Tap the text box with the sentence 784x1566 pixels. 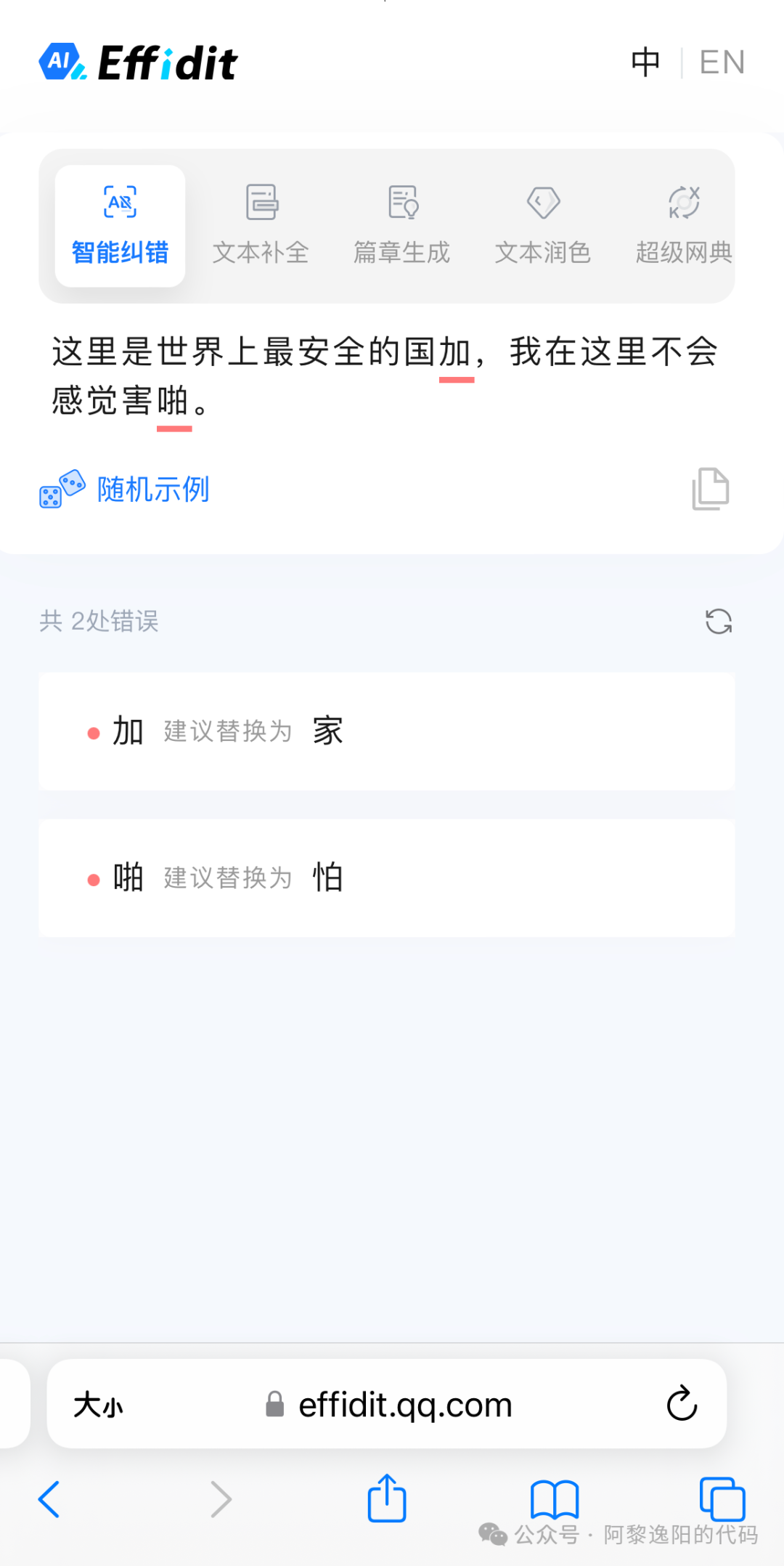385,376
